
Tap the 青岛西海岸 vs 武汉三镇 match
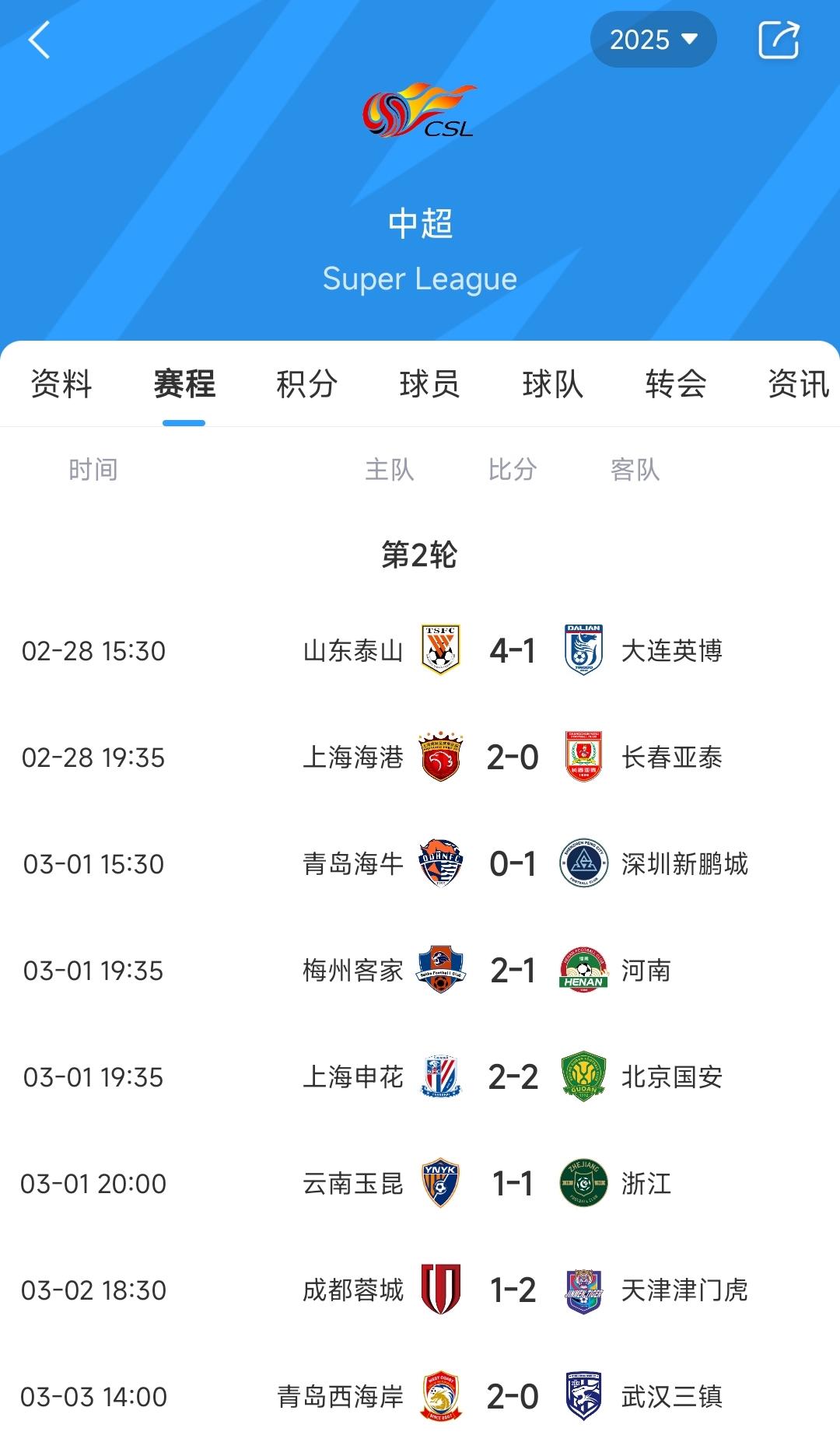(x=513, y=1397)
